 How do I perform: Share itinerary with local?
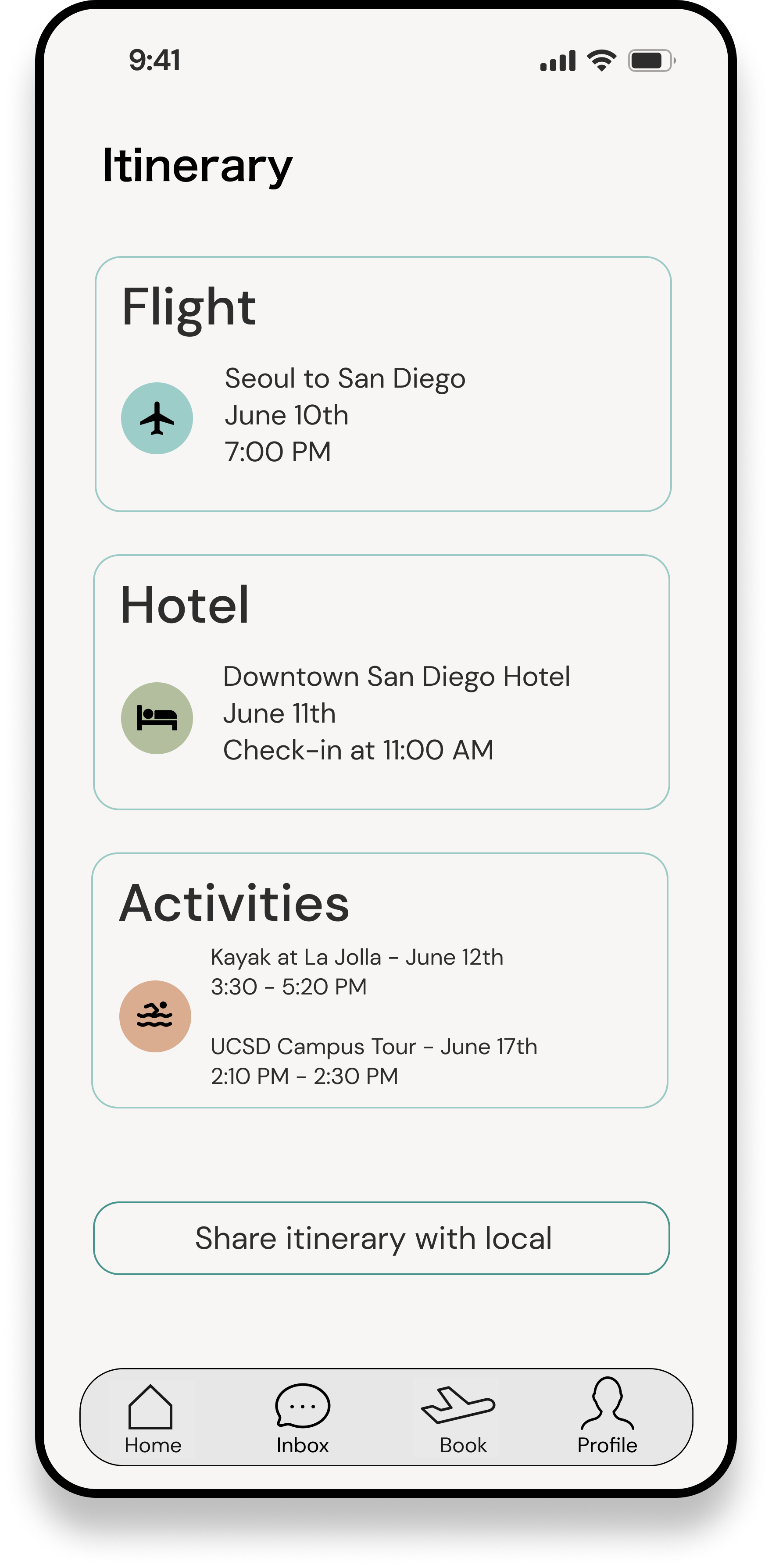click(x=381, y=1238)
